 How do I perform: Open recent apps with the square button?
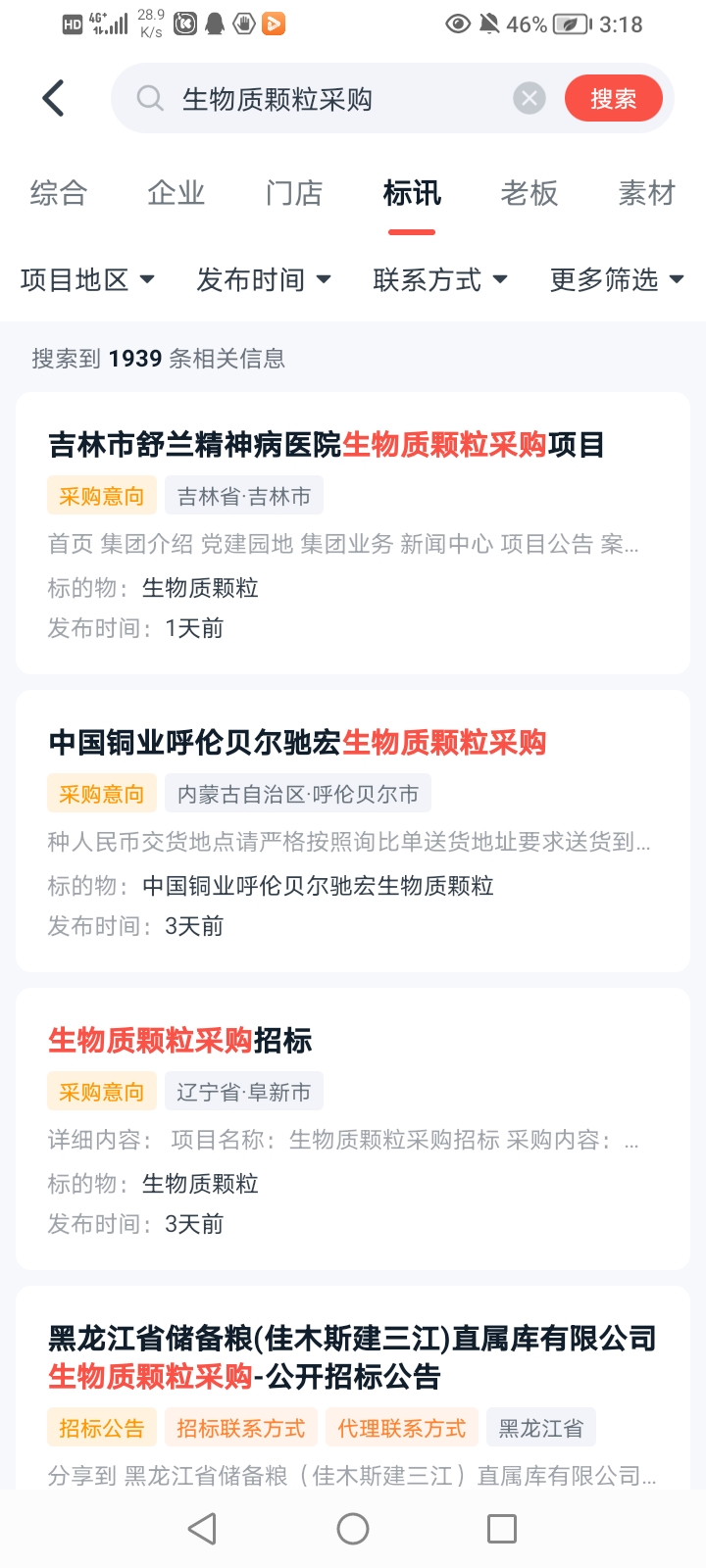click(x=502, y=1529)
